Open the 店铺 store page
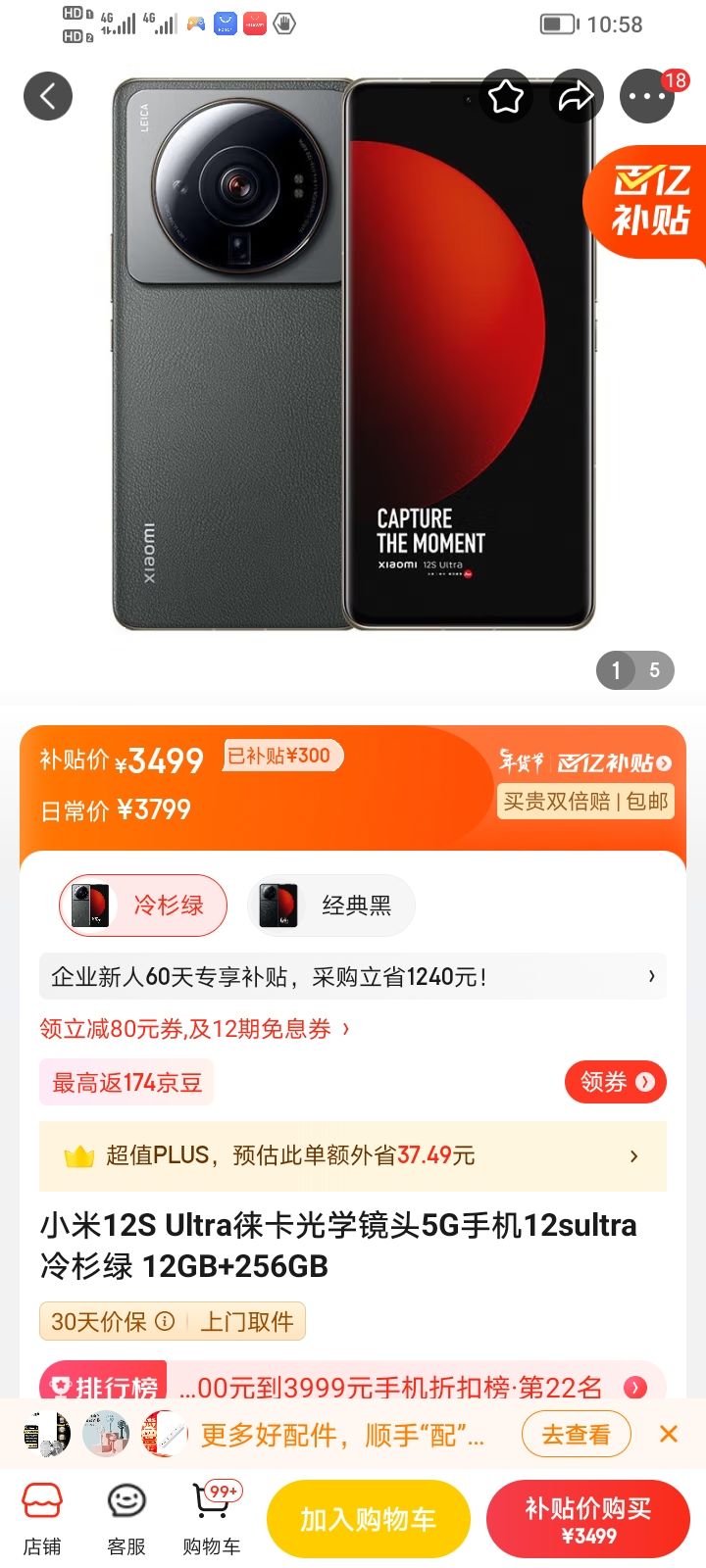 click(42, 1519)
